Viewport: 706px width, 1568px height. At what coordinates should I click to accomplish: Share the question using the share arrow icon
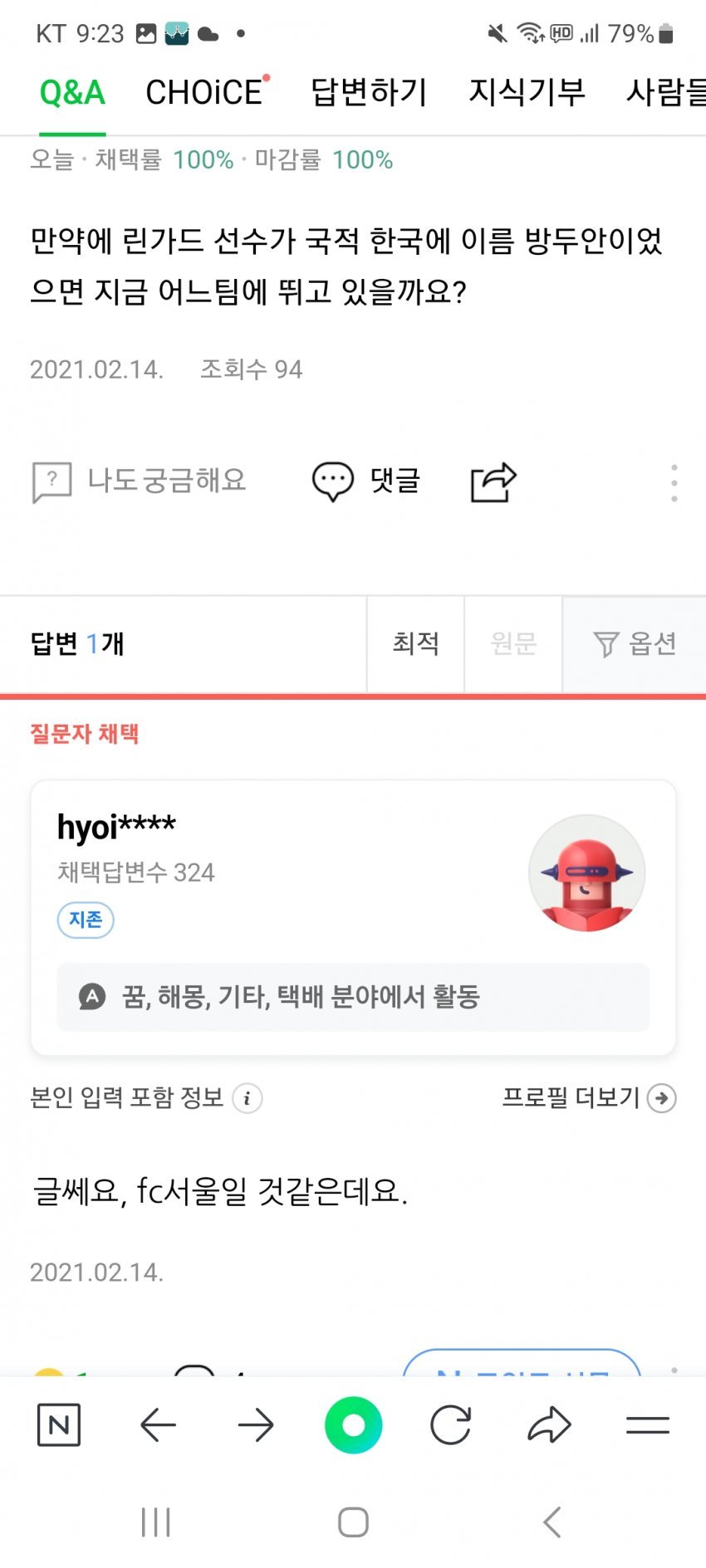pyautogui.click(x=492, y=480)
